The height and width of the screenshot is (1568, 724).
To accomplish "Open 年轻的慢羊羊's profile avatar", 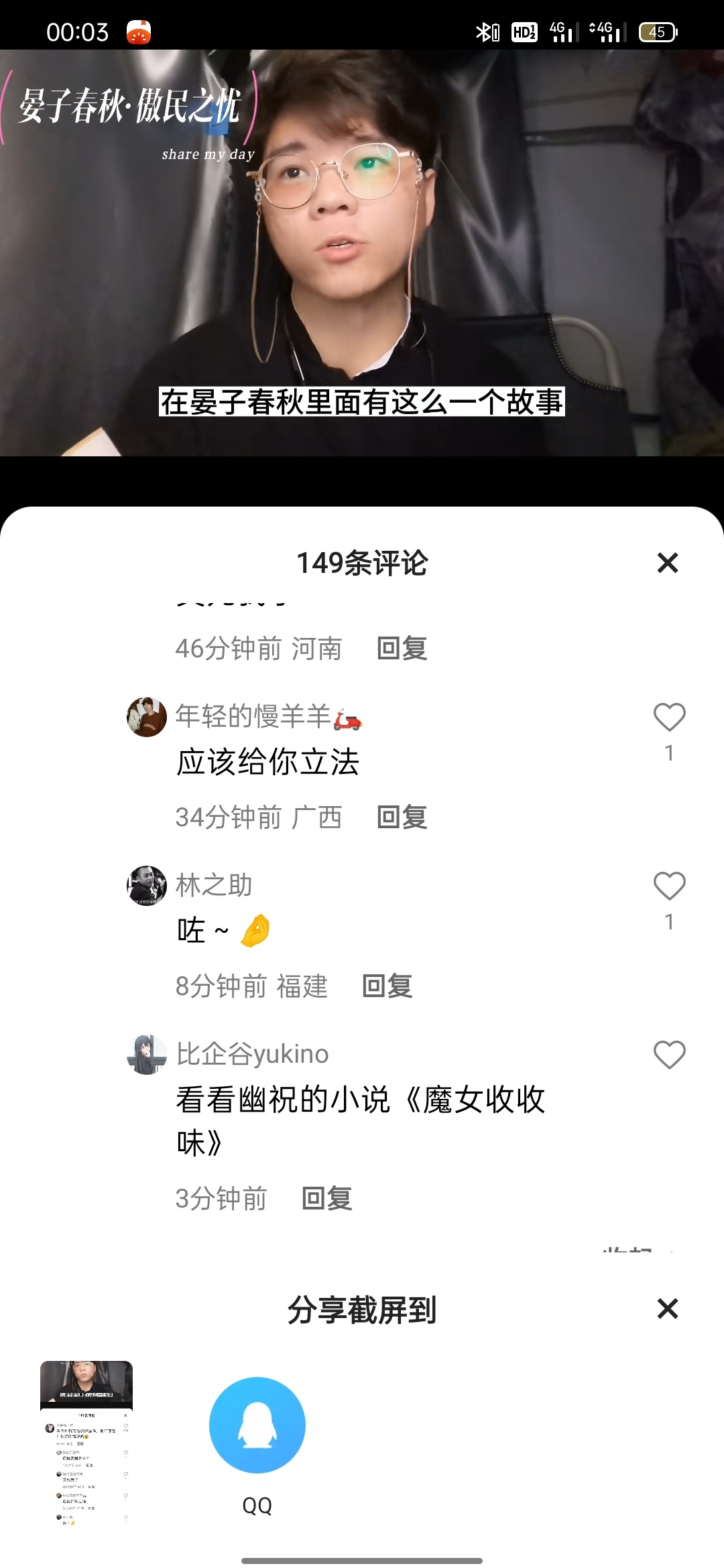I will pyautogui.click(x=147, y=717).
